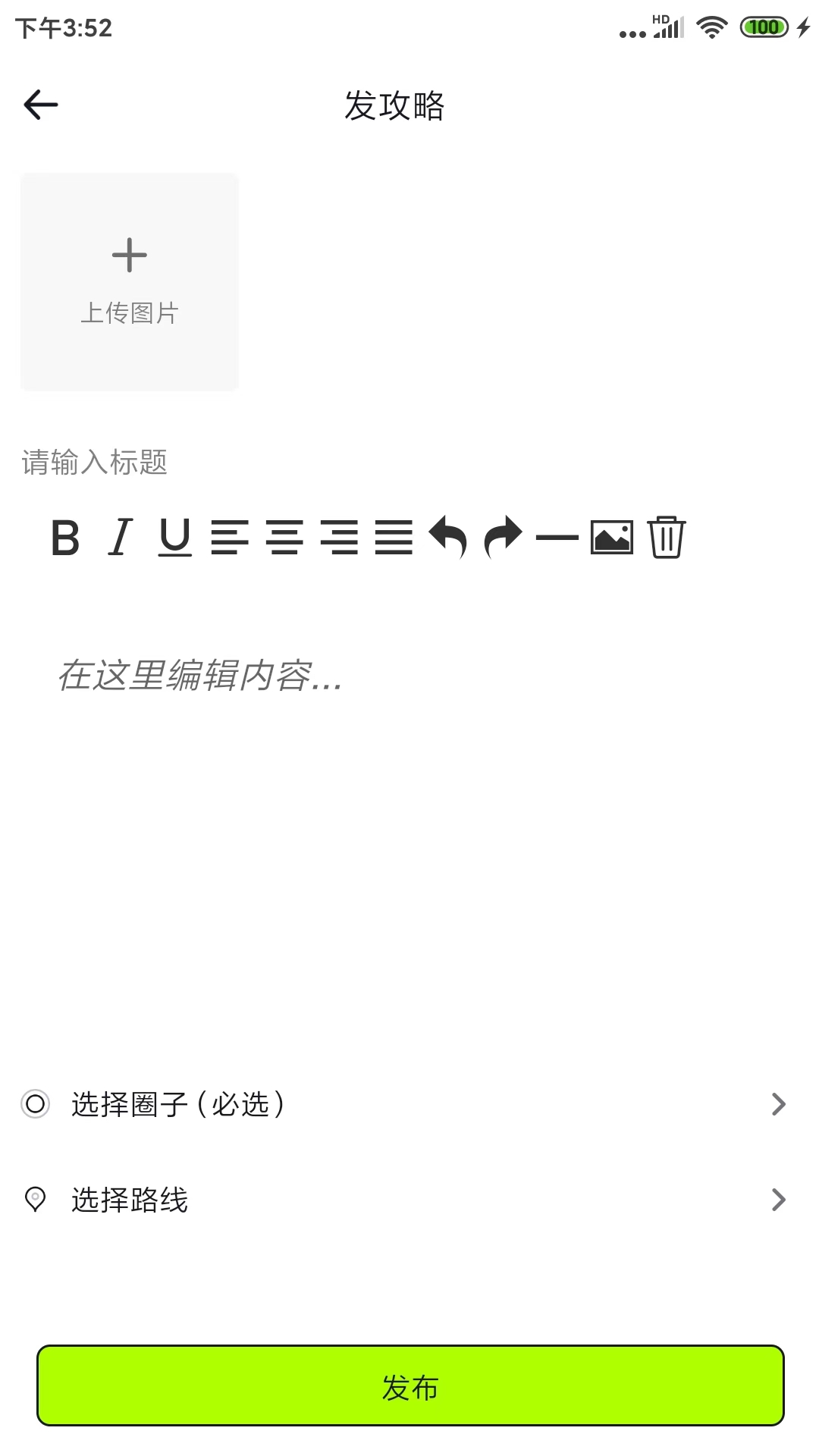Tap the back arrow to leave 发攻略
Viewport: 819px width, 1456px height.
[x=39, y=104]
